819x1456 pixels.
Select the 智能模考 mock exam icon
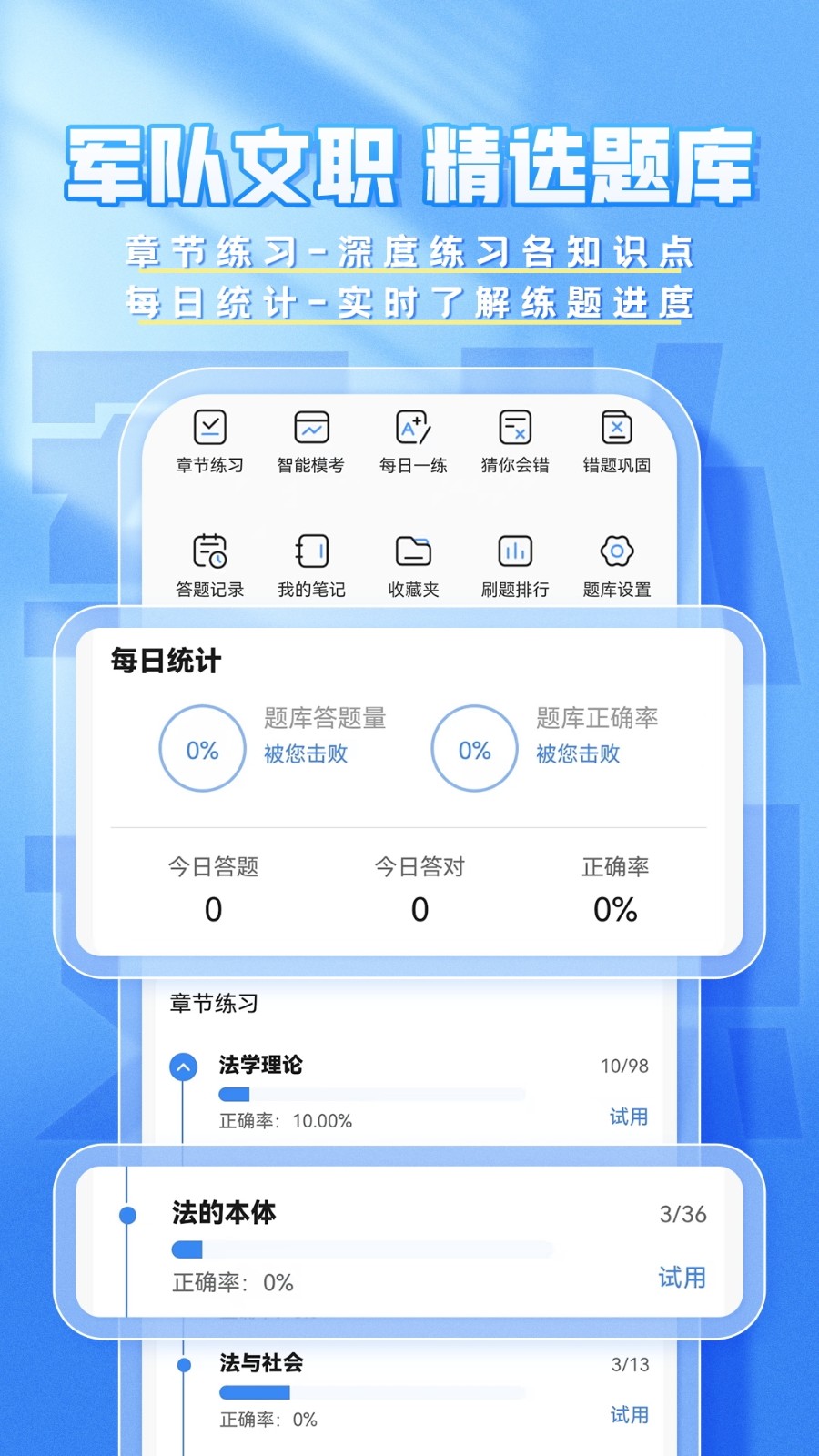pyautogui.click(x=310, y=428)
